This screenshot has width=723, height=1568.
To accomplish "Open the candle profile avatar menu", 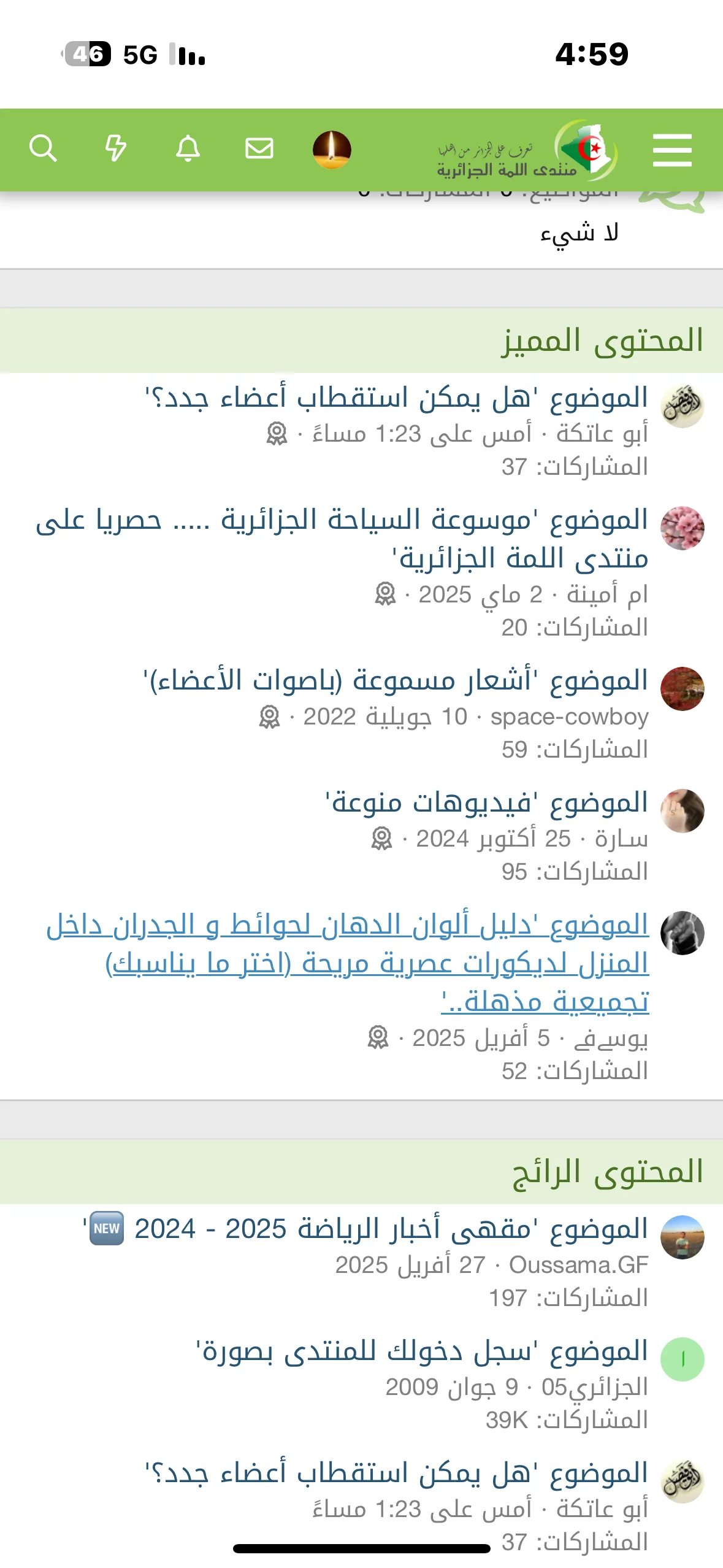I will [x=332, y=150].
